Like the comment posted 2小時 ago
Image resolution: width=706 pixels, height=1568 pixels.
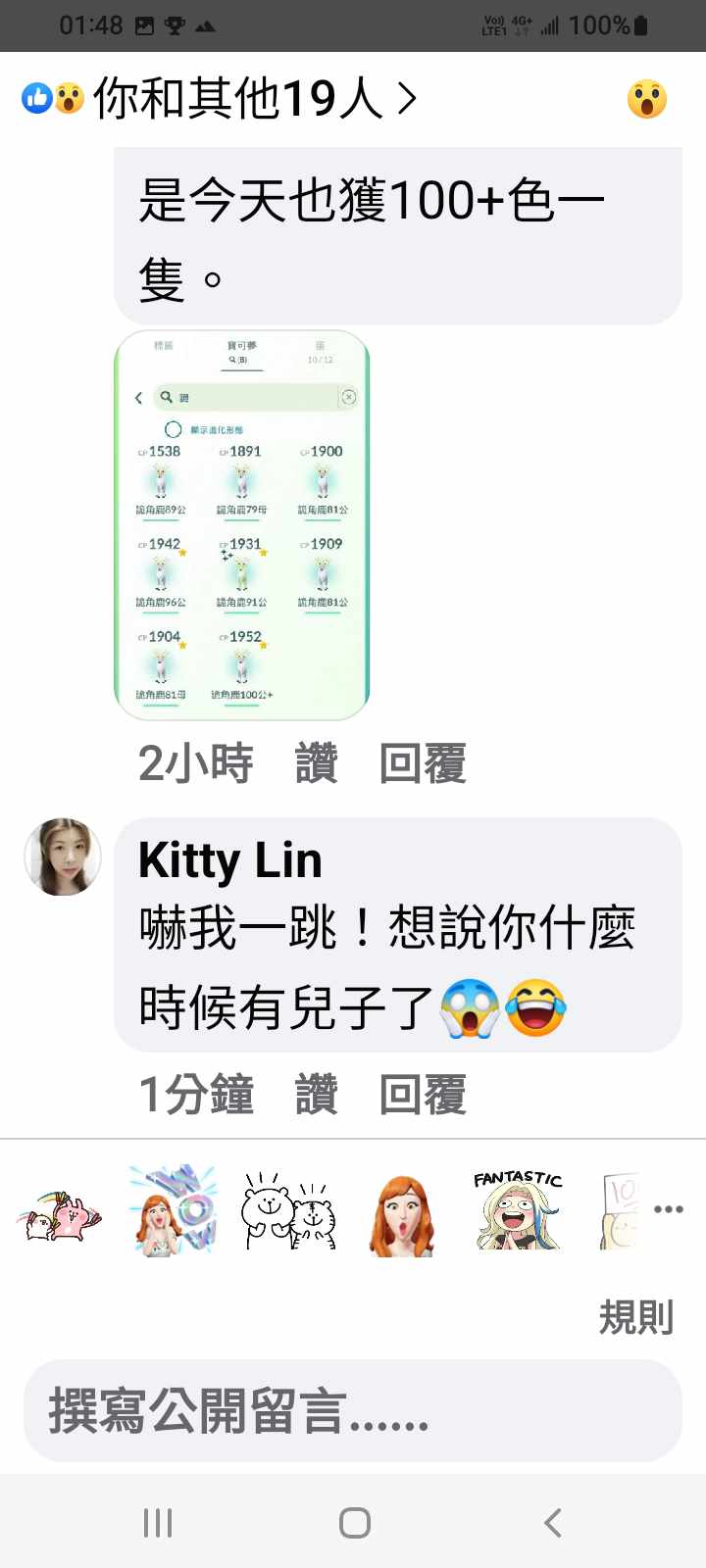pos(316,763)
